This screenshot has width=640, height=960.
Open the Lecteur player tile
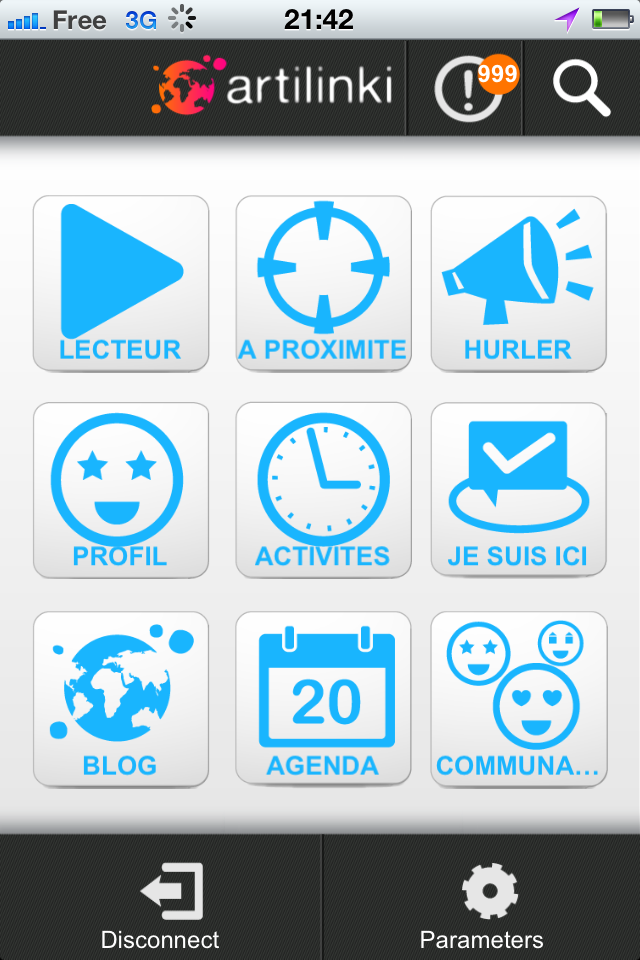point(121,283)
